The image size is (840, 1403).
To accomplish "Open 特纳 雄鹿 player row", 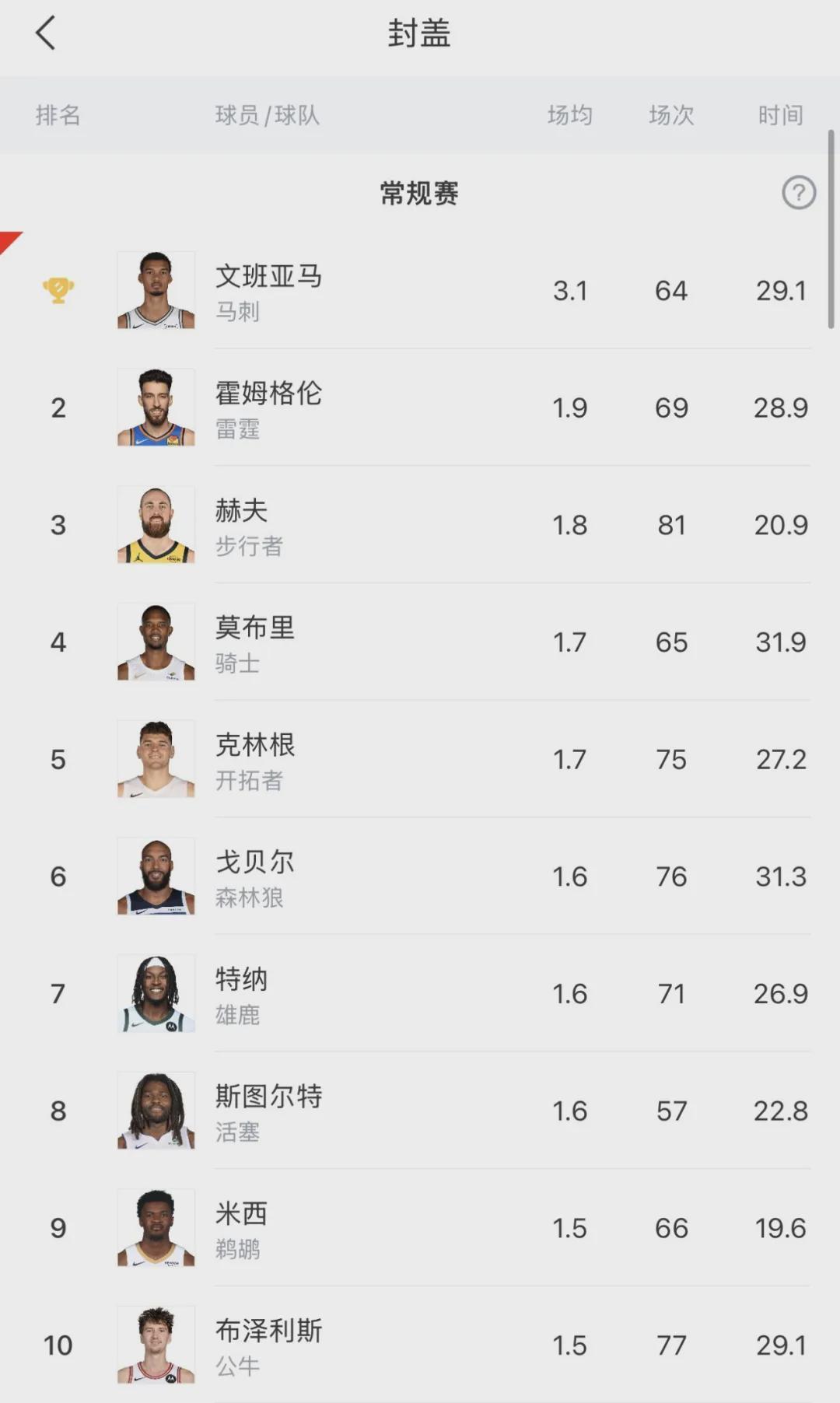I will tap(241, 994).
